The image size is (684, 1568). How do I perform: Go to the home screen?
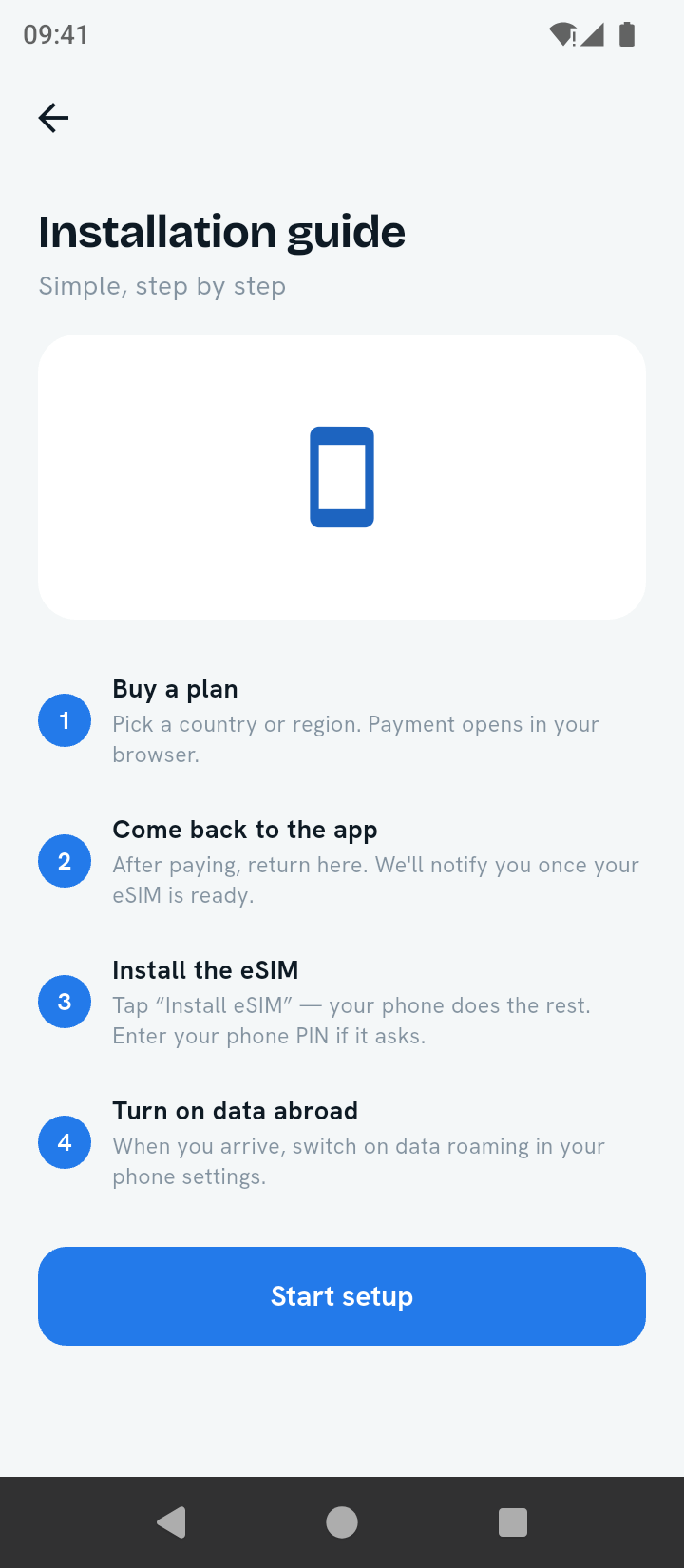[x=342, y=1522]
